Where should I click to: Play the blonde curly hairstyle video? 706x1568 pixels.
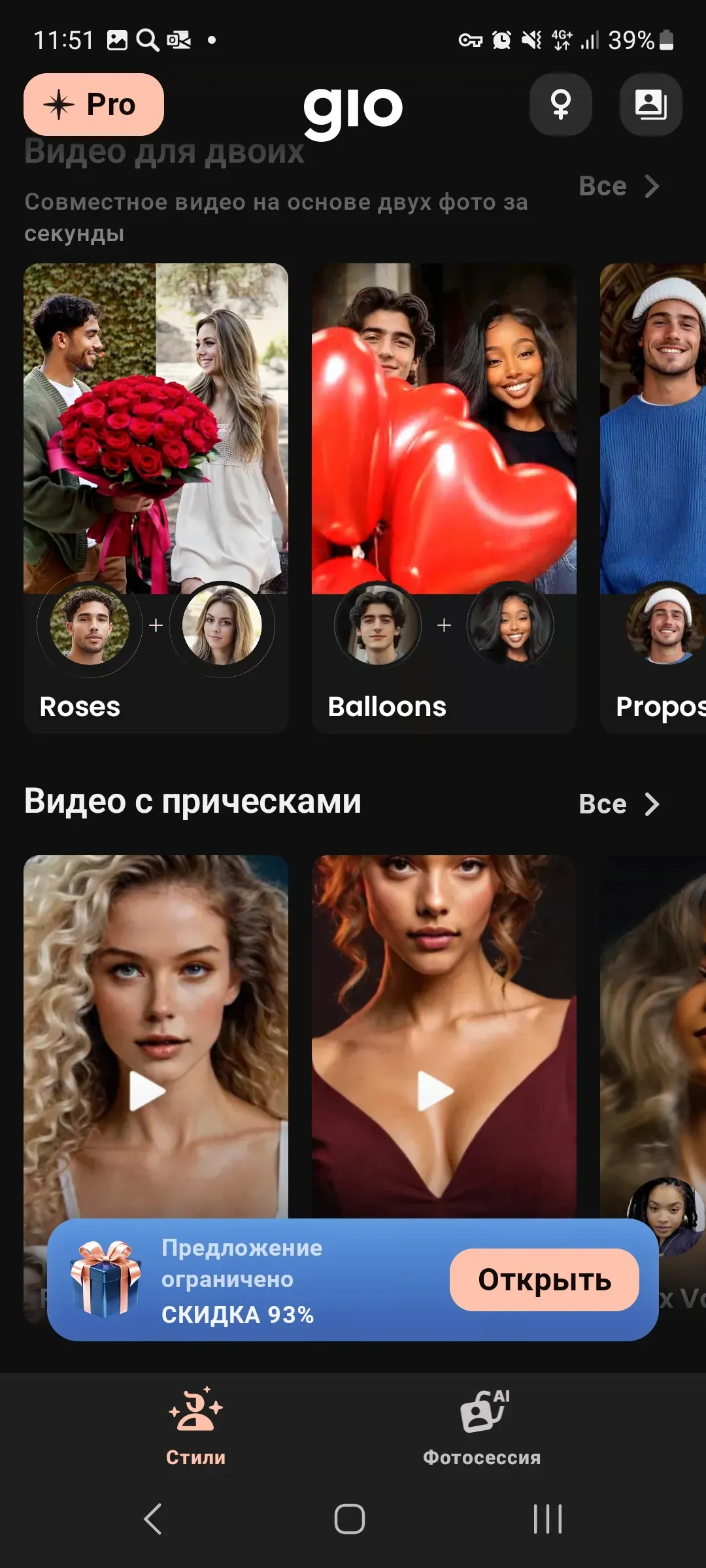pyautogui.click(x=148, y=1090)
